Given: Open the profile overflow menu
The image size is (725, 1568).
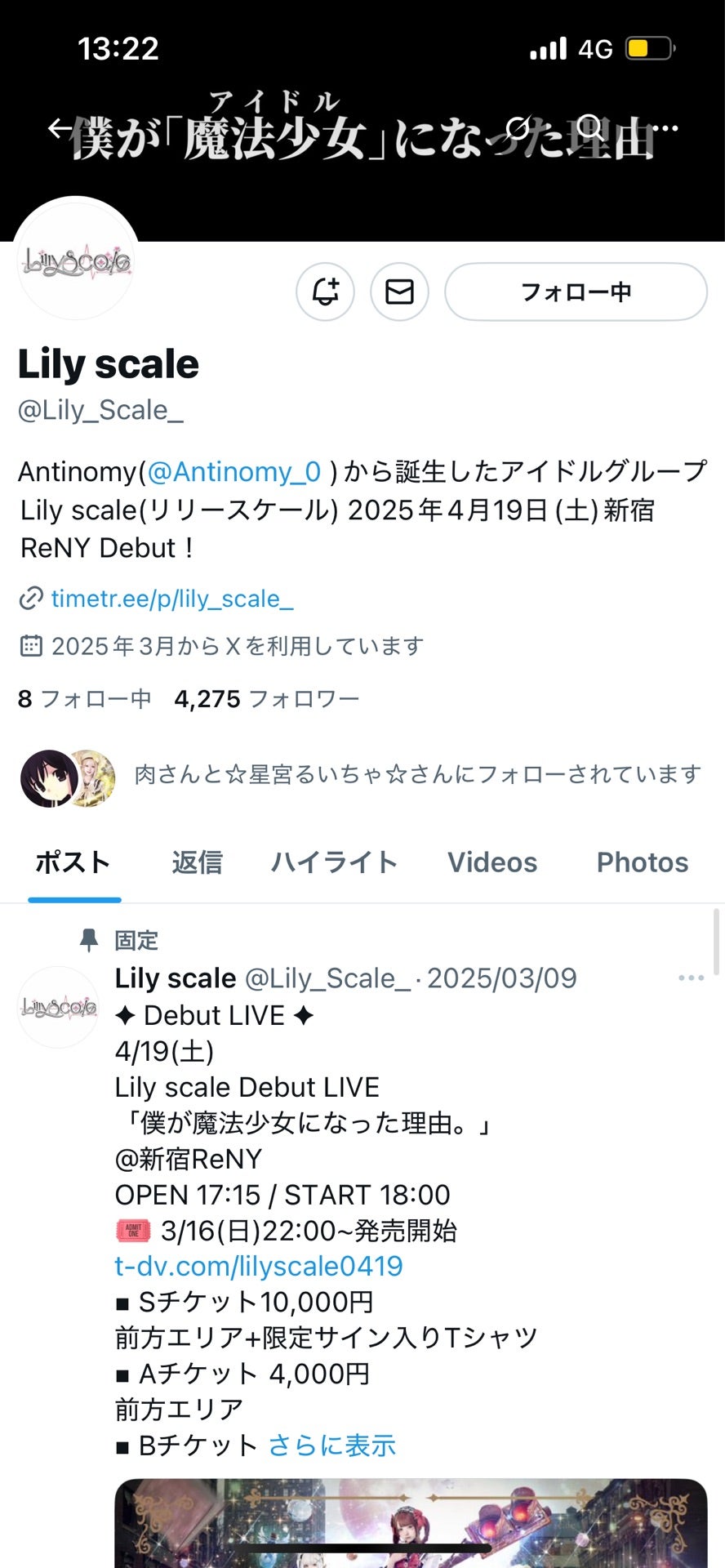Looking at the screenshot, I should (x=667, y=128).
